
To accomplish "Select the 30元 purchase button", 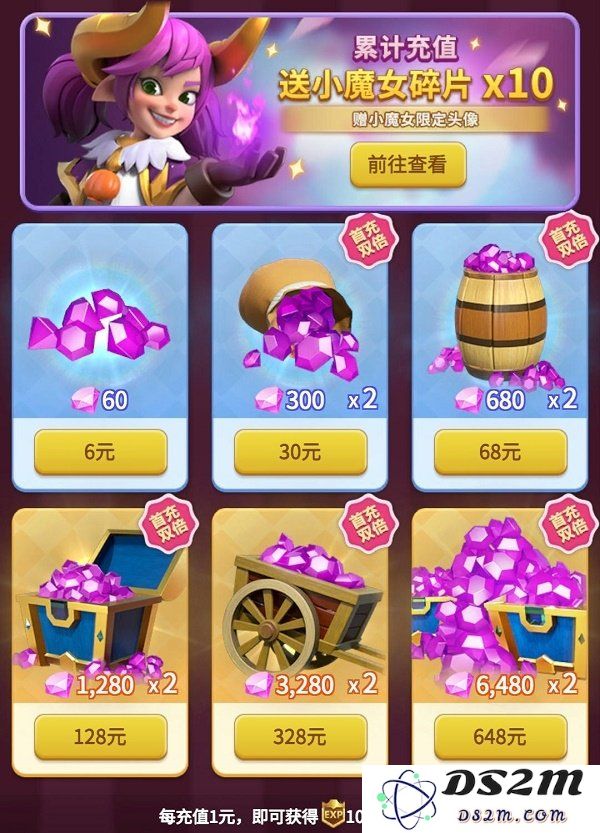I will click(300, 452).
